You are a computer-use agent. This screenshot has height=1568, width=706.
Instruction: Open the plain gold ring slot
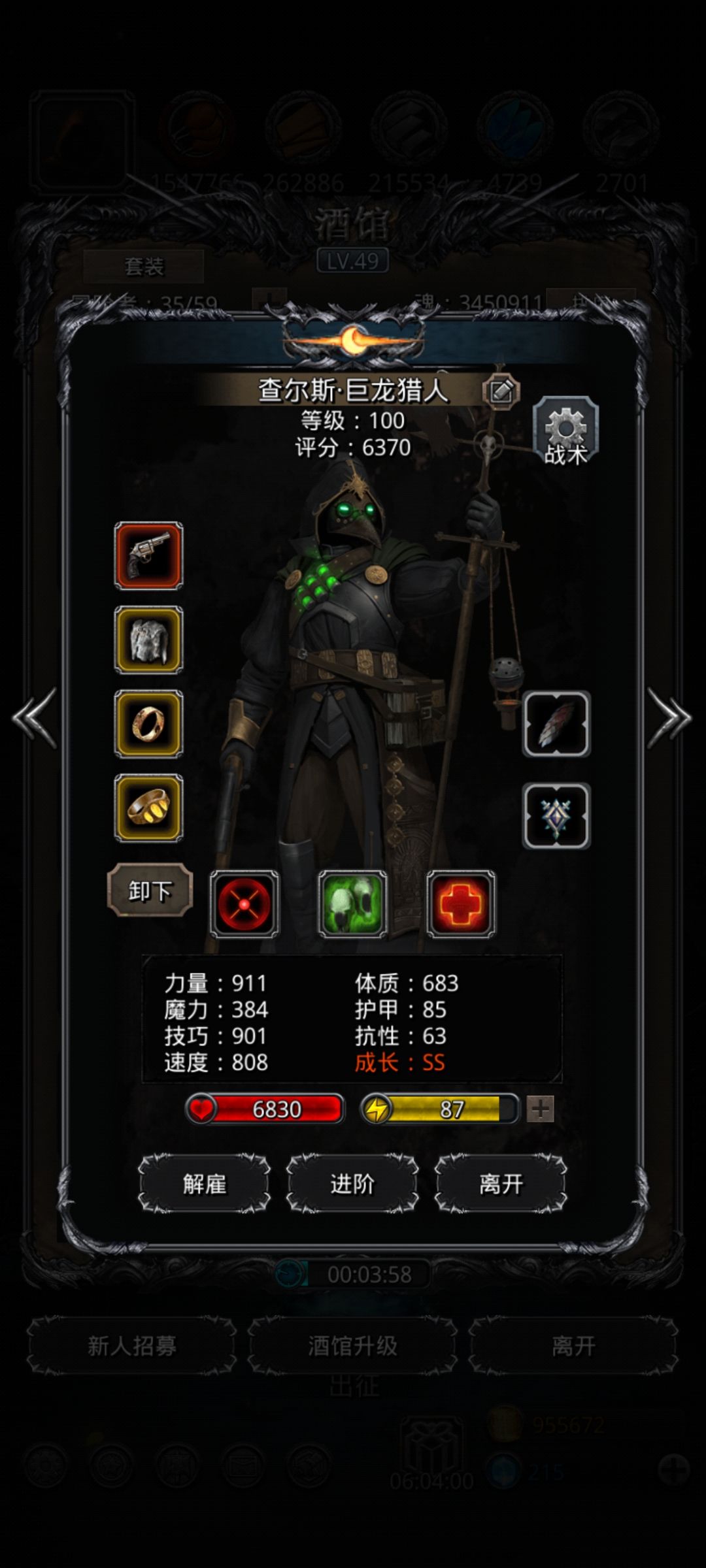(149, 724)
